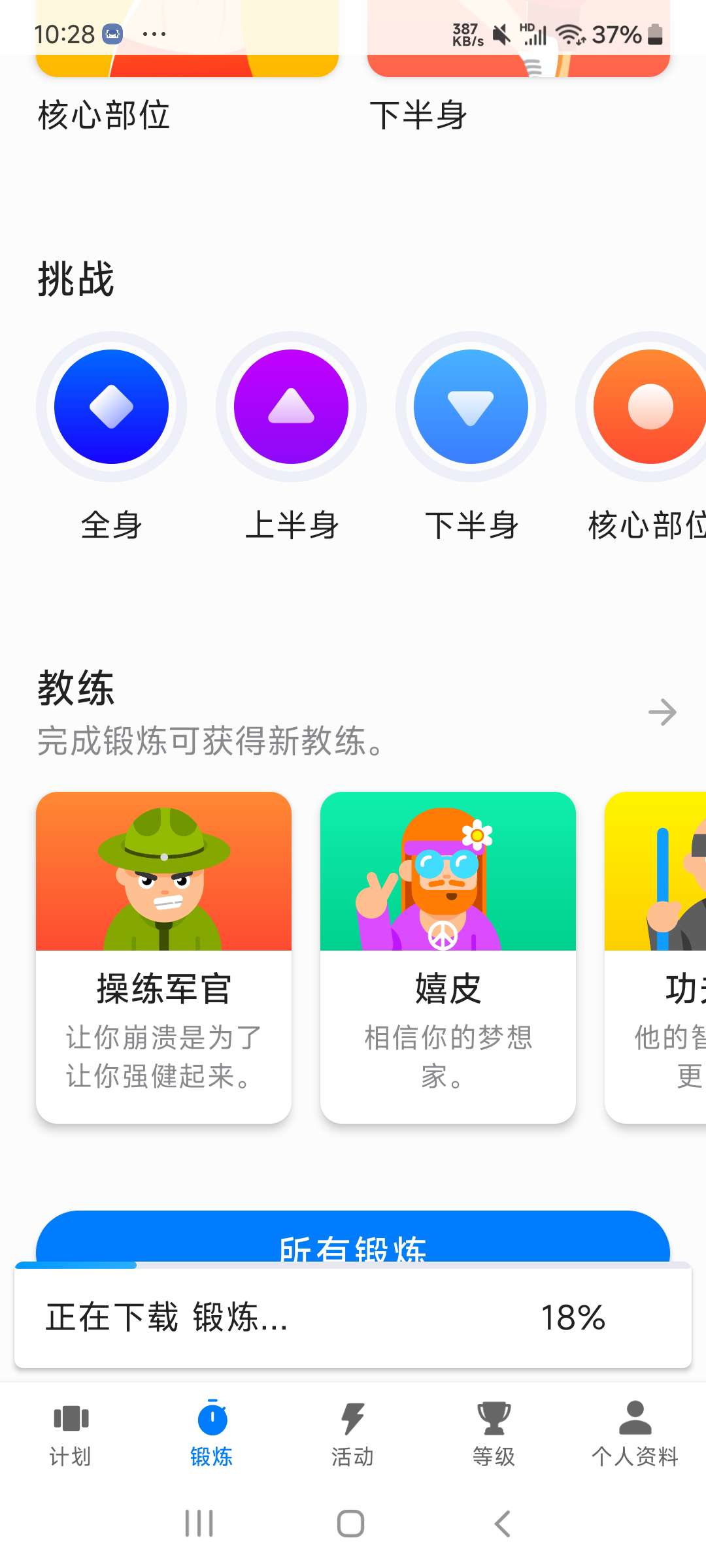Viewport: 706px width, 1568px height.
Task: Choose the 操练军官 coach card
Action: (x=163, y=957)
